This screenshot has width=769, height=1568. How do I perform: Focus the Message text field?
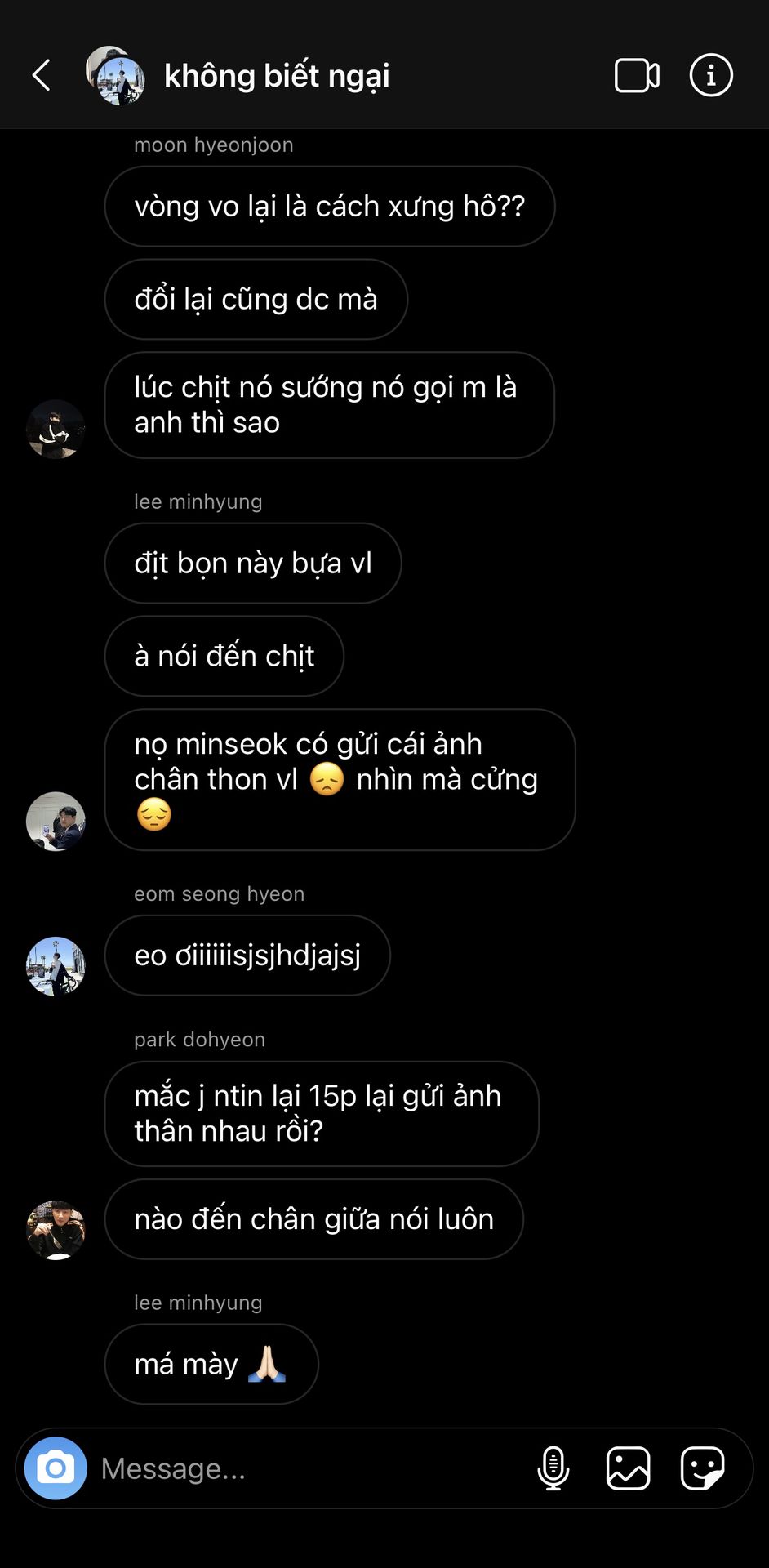click(x=310, y=1468)
